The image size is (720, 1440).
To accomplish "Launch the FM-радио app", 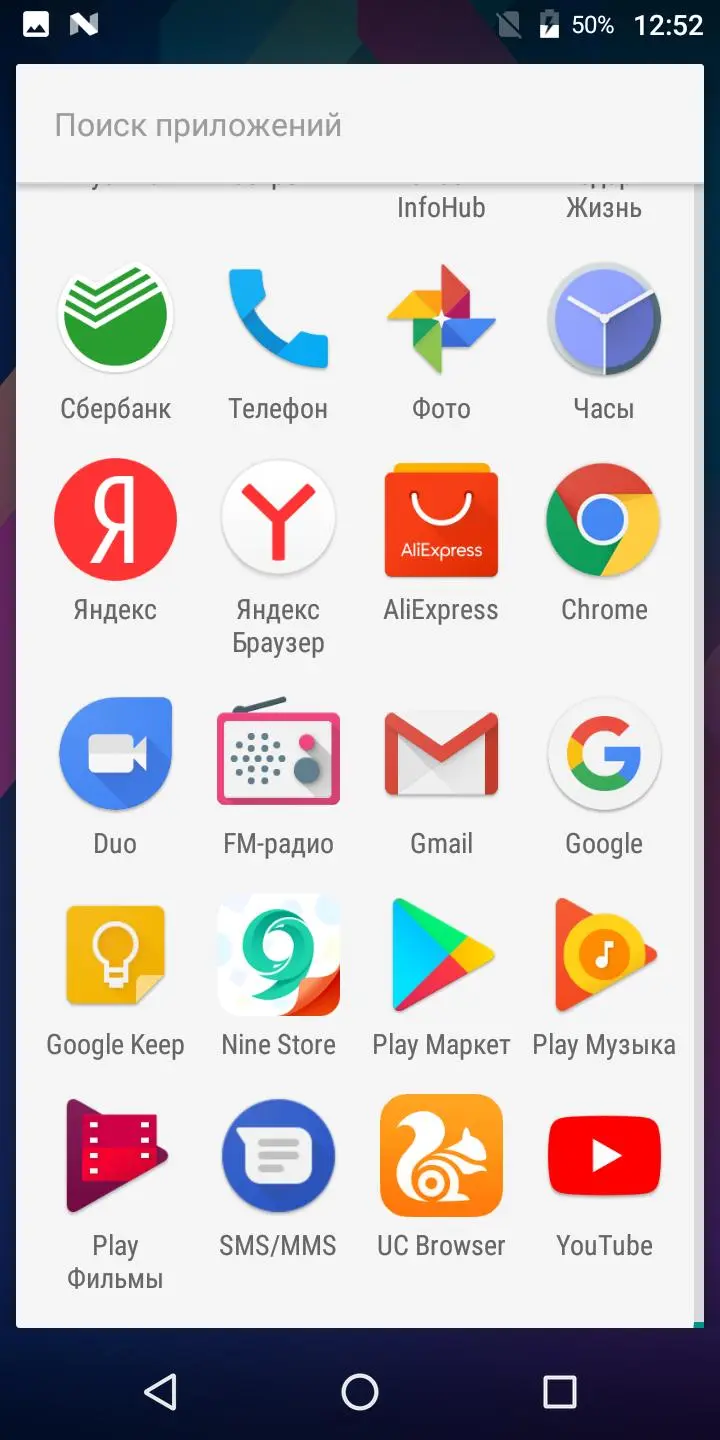I will point(278,754).
